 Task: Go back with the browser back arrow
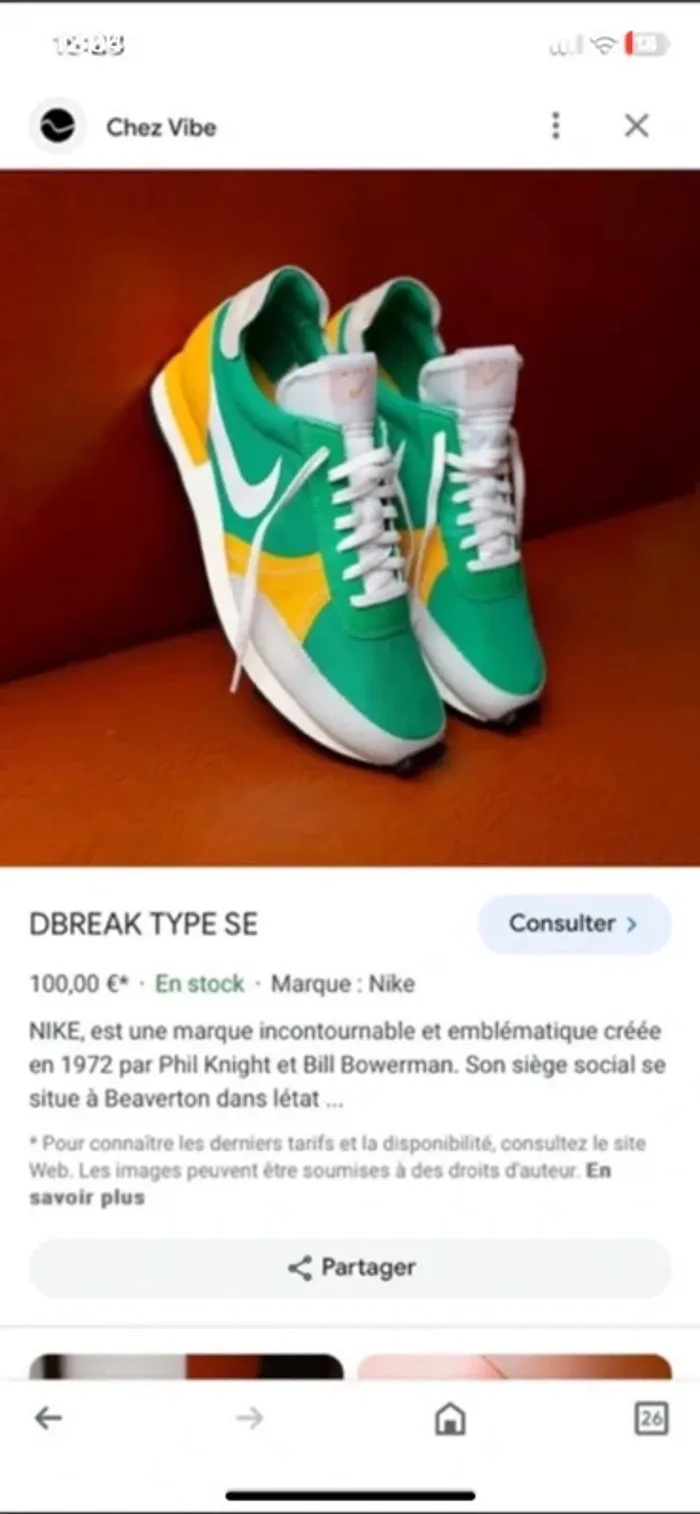[48, 1418]
